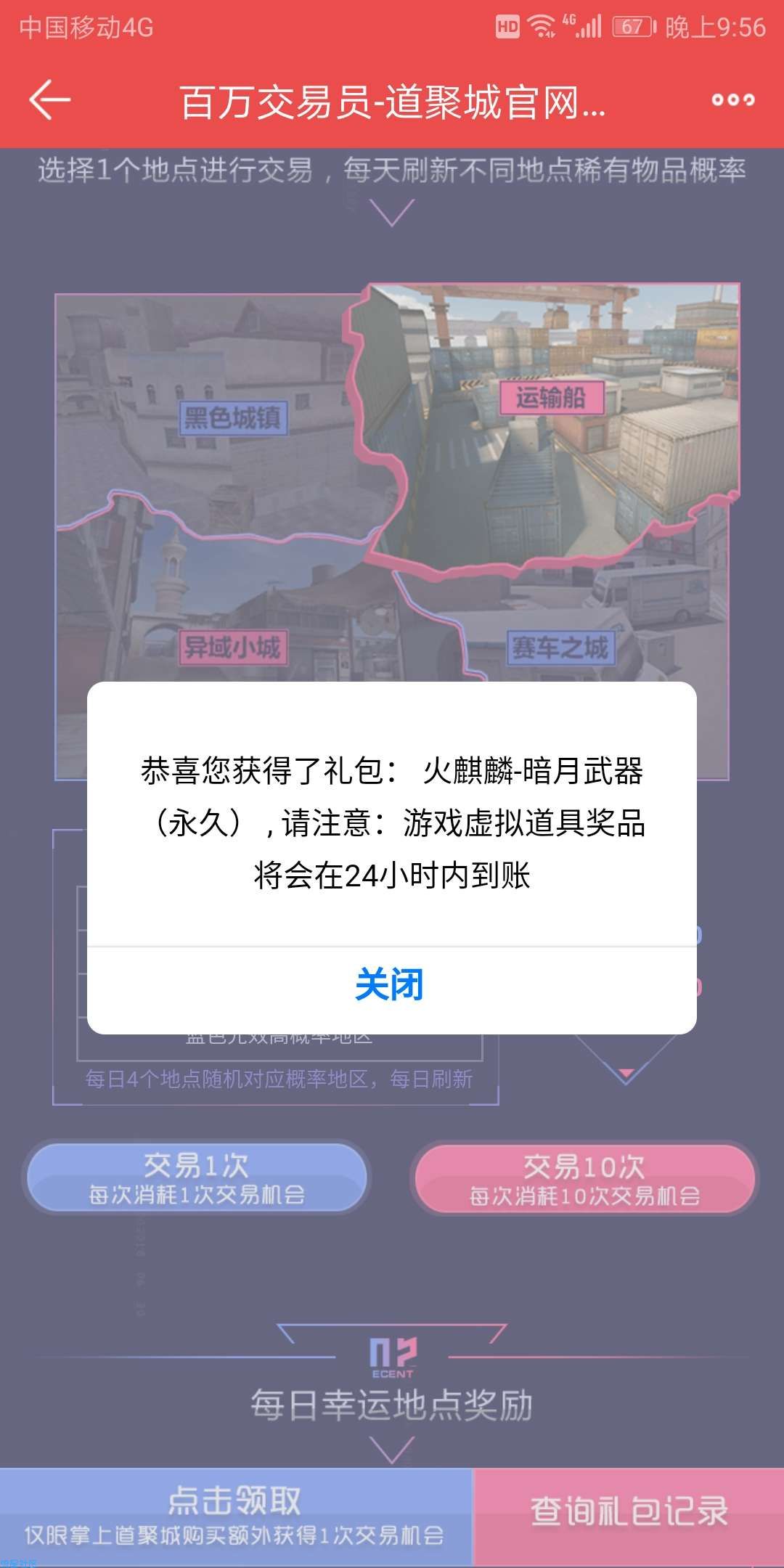Close the gift pack dialog via 关闭
This screenshot has height=1568, width=784.
391,986
